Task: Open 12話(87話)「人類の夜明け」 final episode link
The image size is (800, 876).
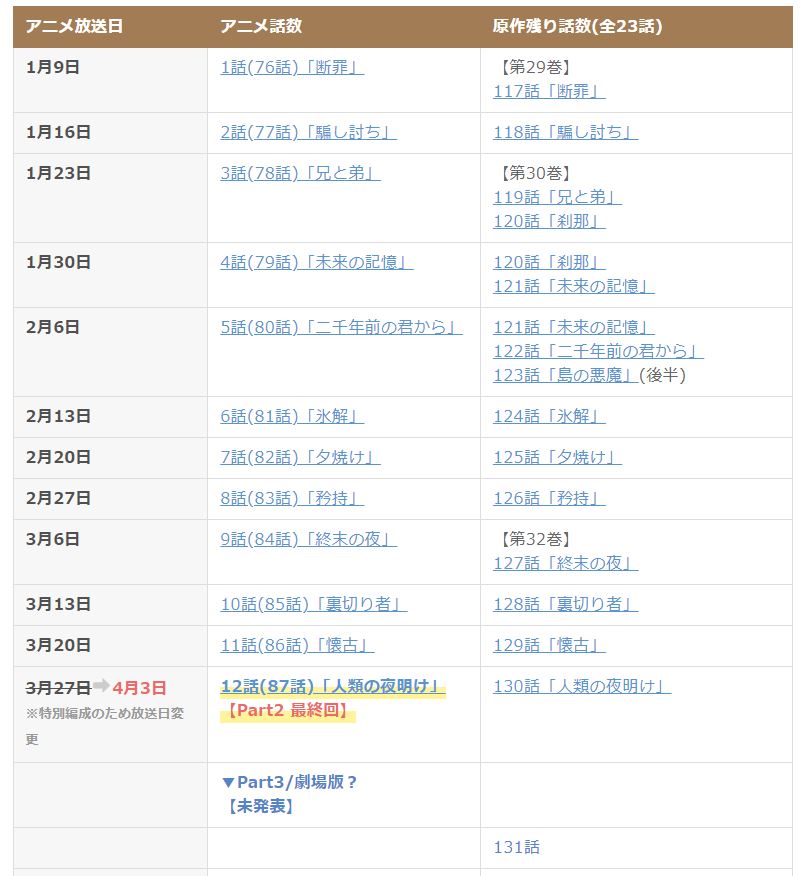Action: (331, 687)
